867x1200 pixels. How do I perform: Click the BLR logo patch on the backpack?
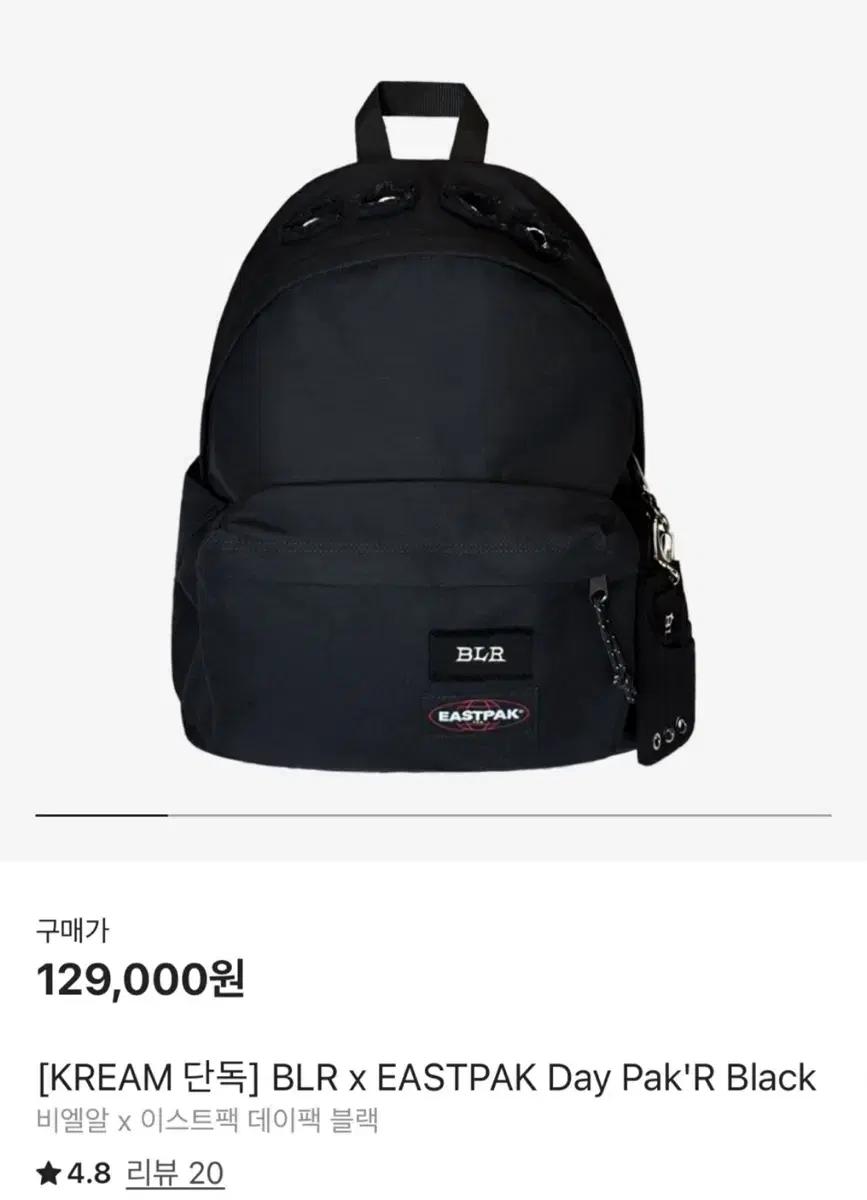pos(481,654)
